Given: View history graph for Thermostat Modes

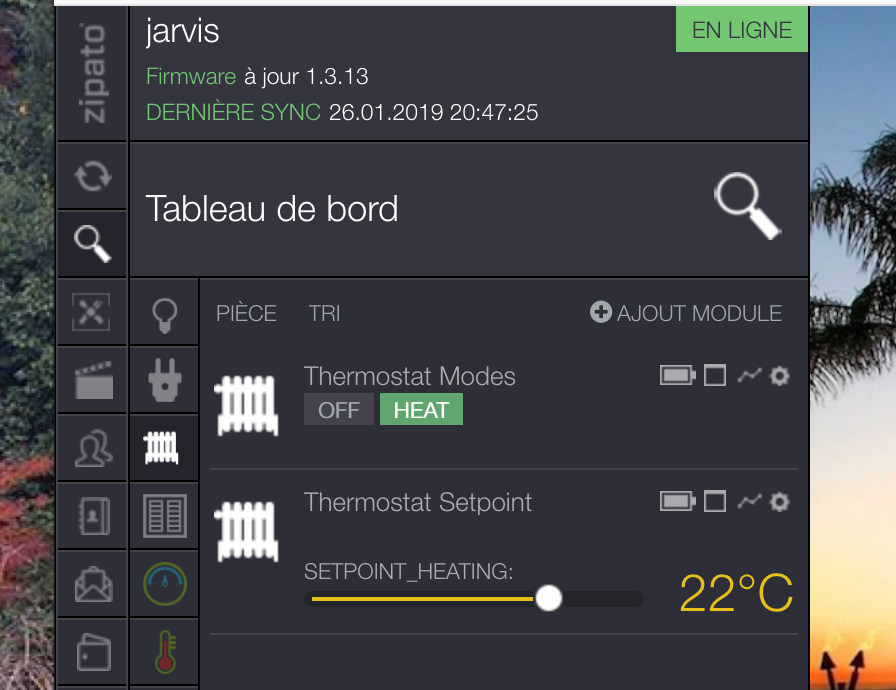Looking at the screenshot, I should [748, 376].
